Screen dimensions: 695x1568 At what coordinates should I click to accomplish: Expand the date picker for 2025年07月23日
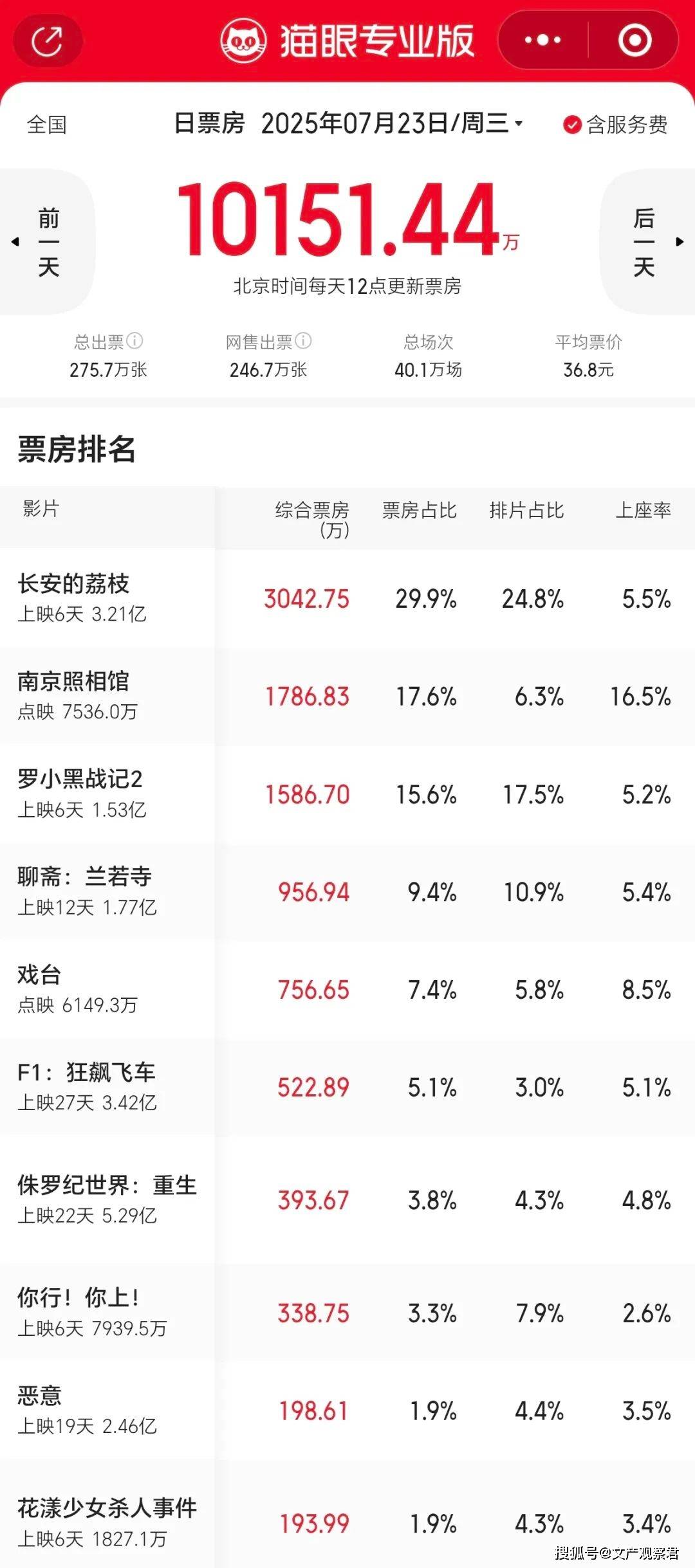tap(392, 123)
